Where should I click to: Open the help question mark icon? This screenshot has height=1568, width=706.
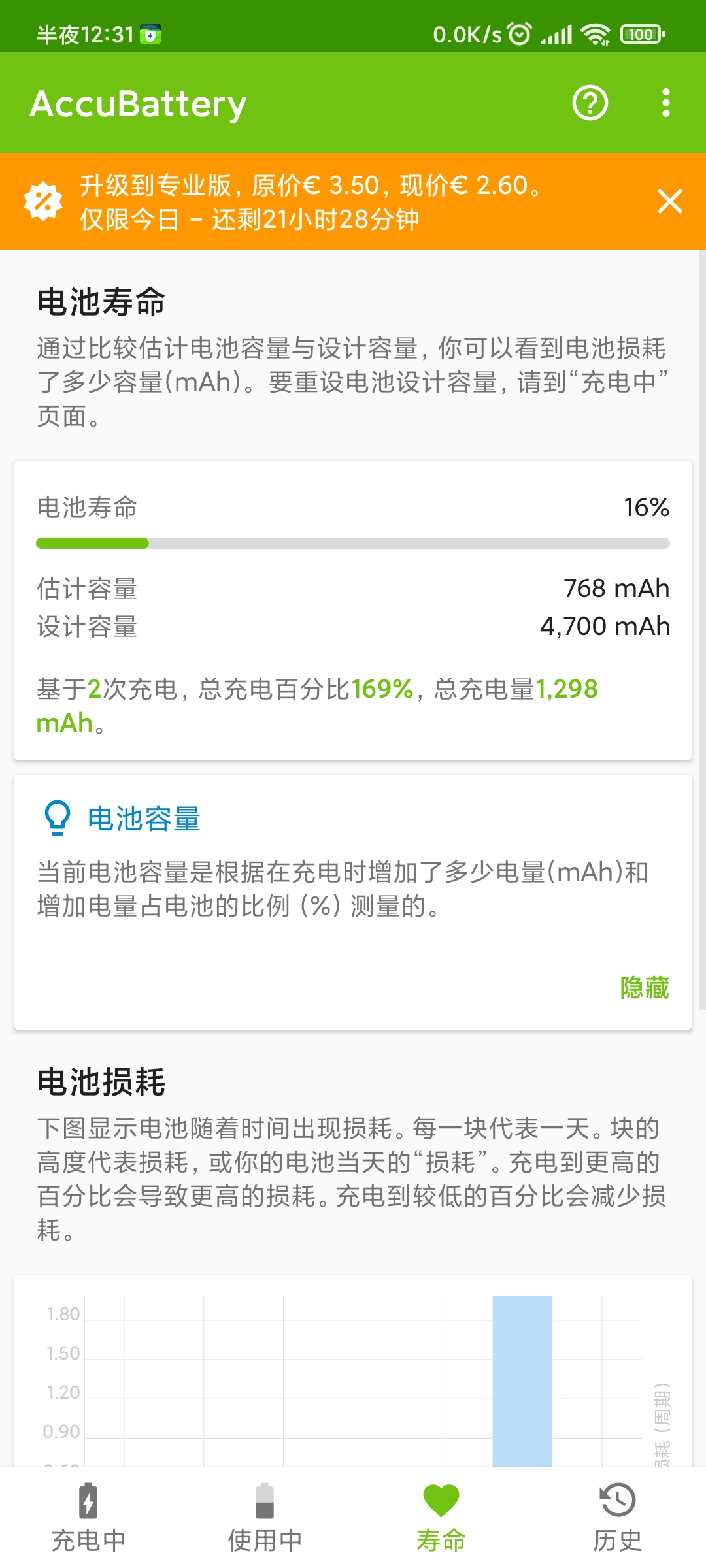590,103
